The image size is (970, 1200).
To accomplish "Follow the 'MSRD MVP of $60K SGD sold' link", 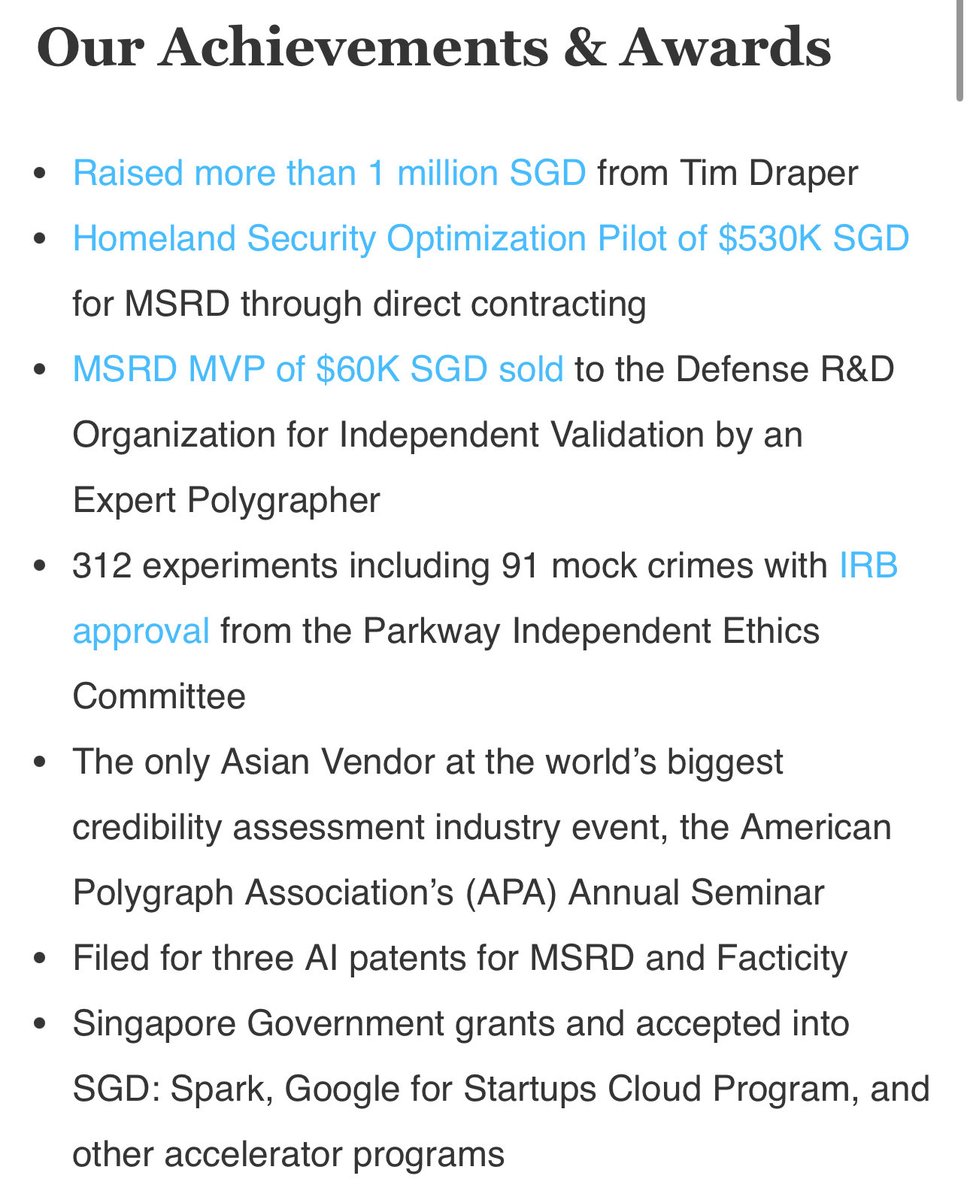I will [x=318, y=369].
